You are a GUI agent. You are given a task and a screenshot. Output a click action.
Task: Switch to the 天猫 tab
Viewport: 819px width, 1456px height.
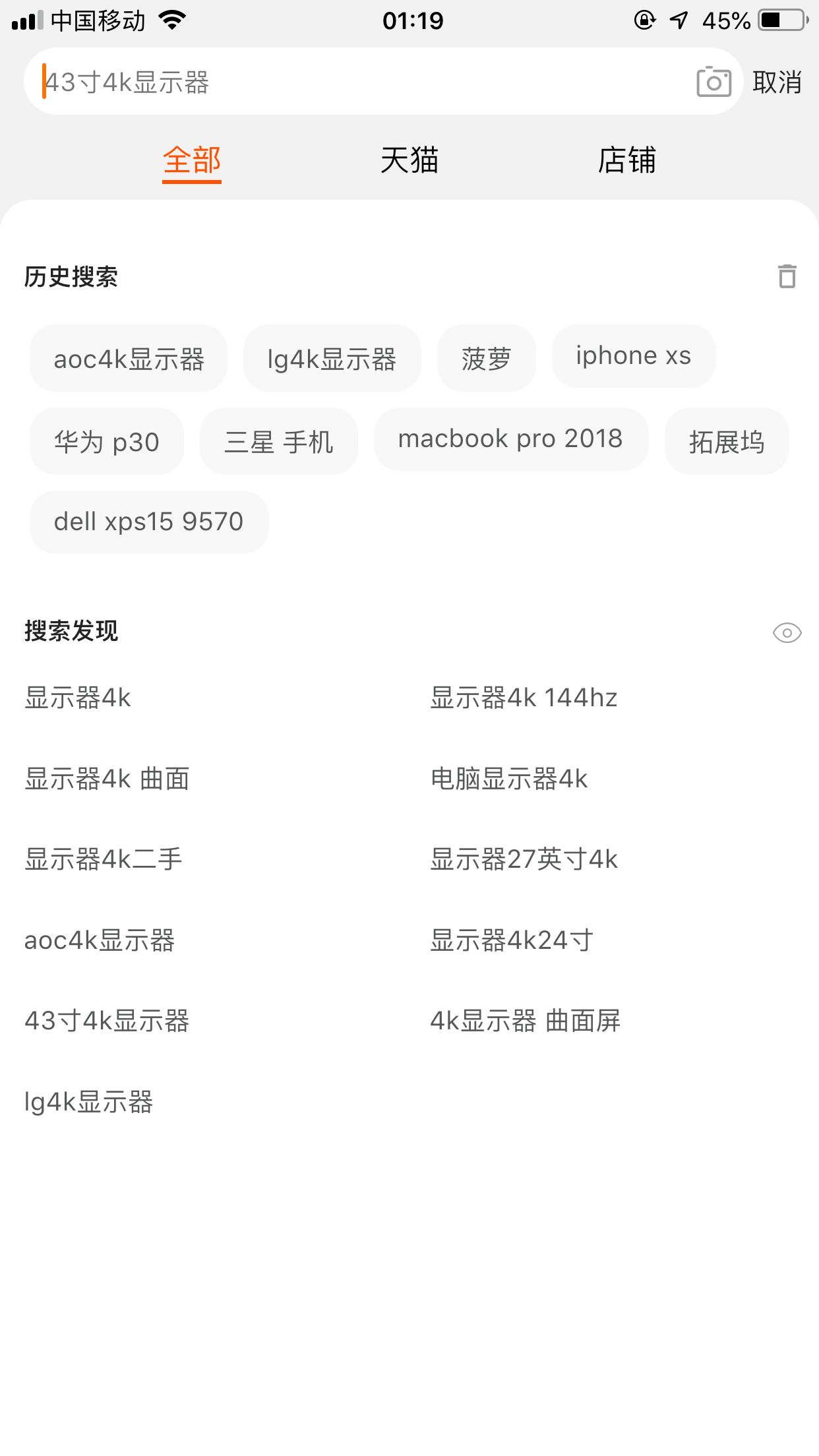[x=409, y=160]
